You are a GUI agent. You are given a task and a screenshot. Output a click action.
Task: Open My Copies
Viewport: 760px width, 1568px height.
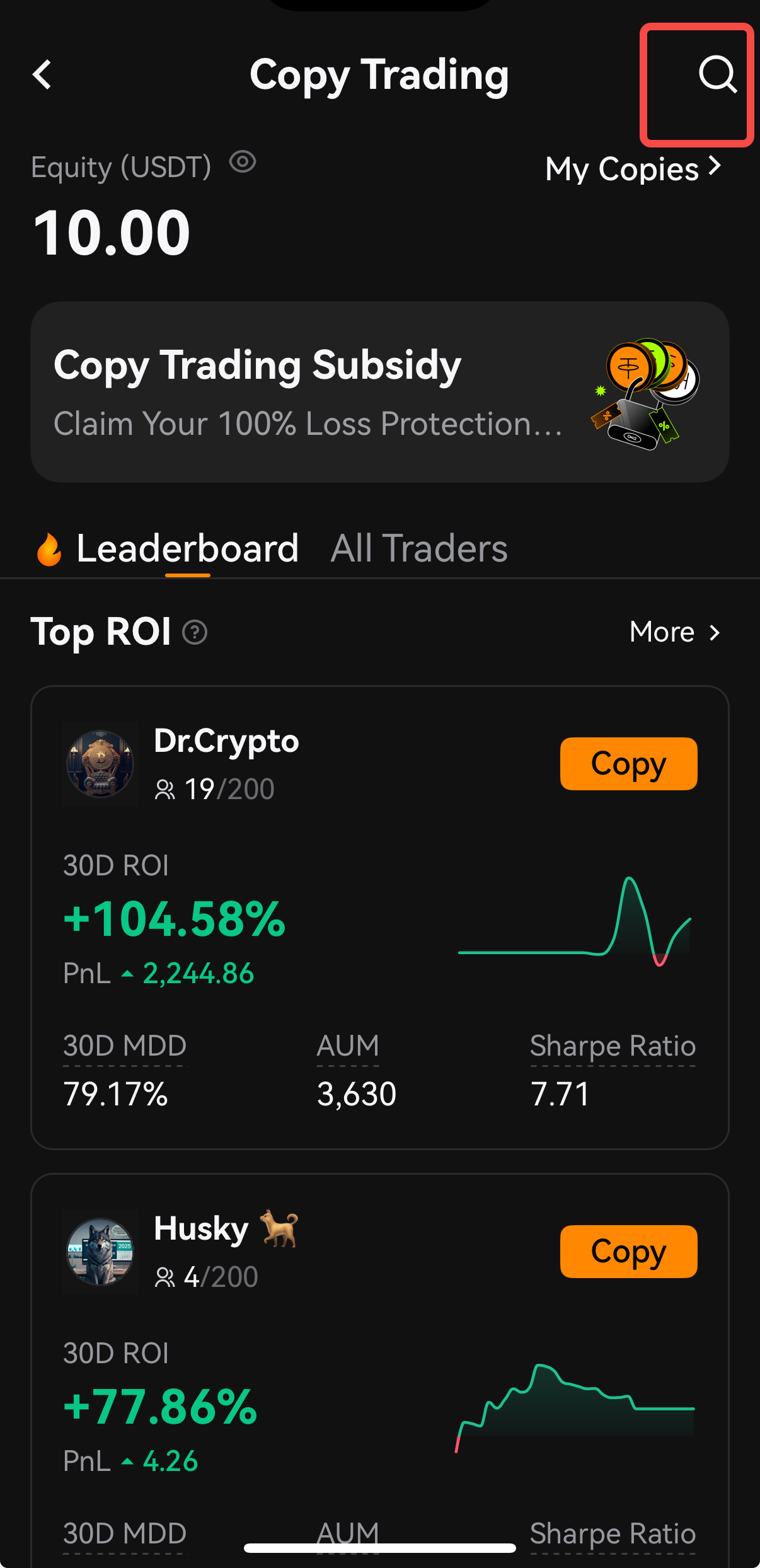633,168
